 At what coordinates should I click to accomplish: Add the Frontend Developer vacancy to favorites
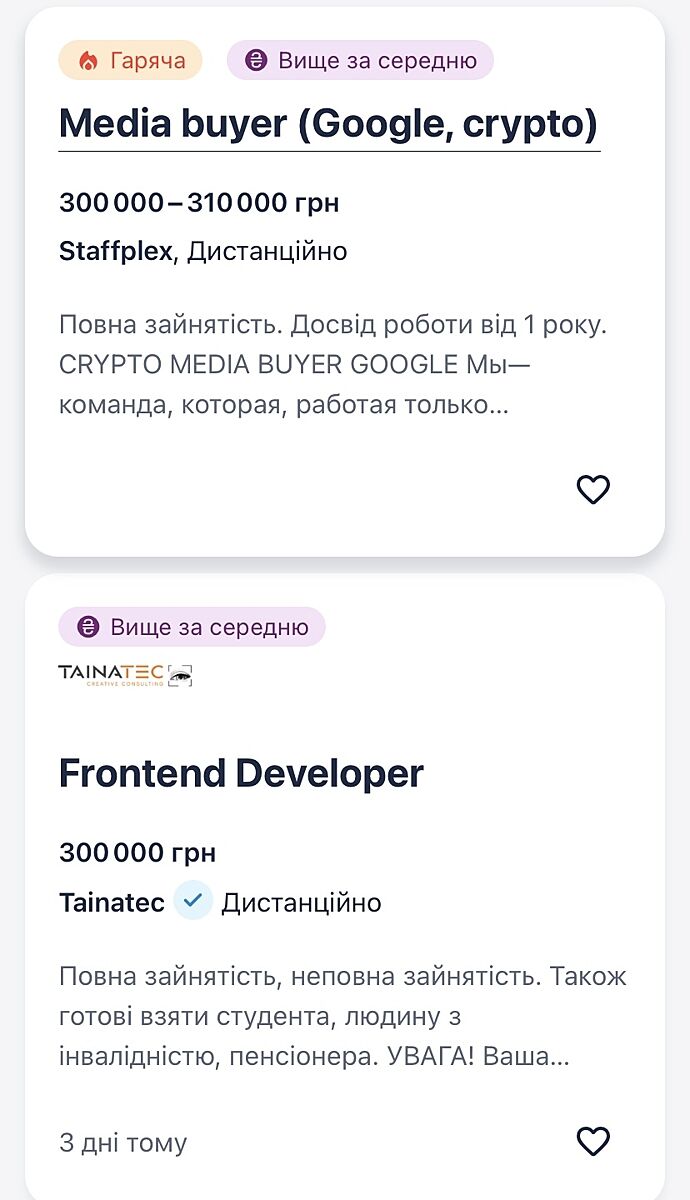tap(593, 1141)
